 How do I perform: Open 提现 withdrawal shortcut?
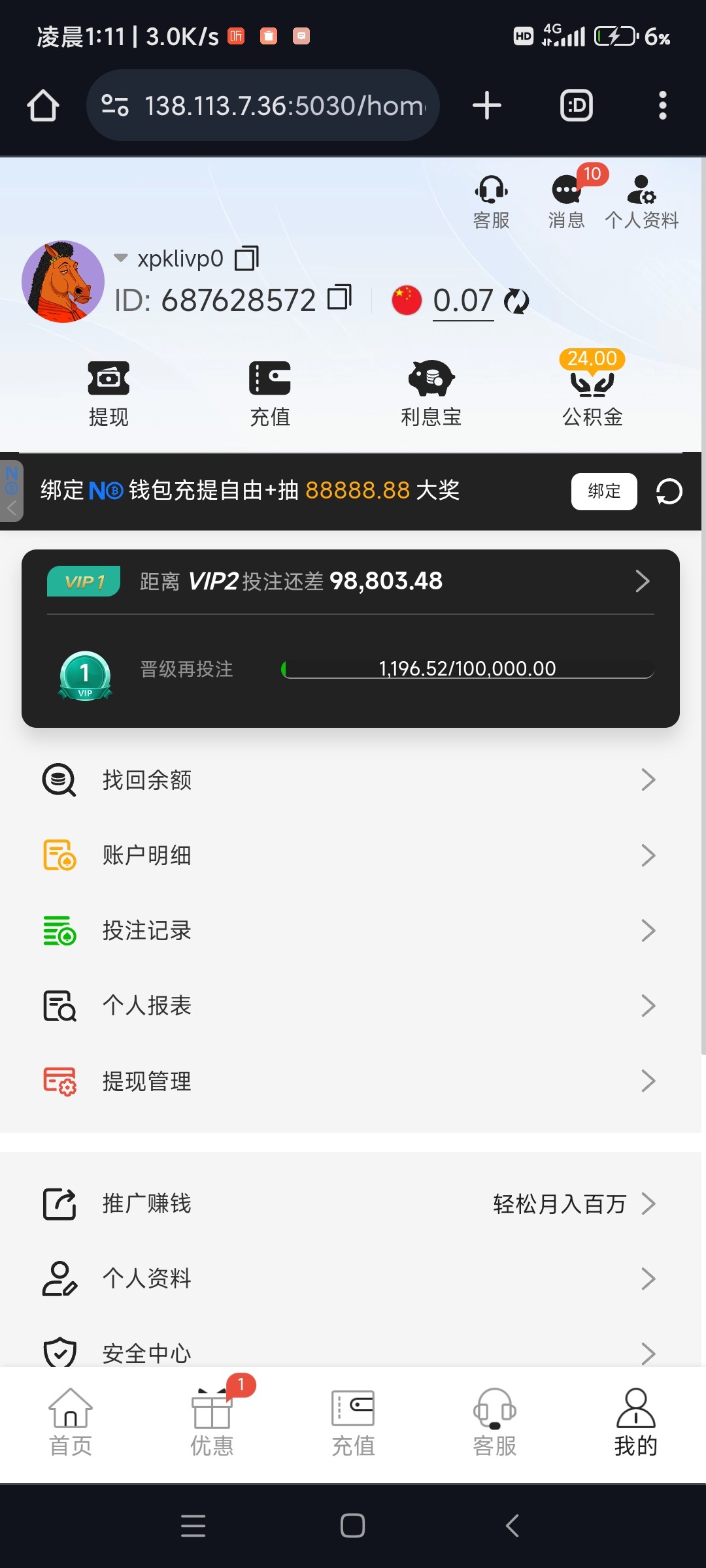(x=109, y=393)
